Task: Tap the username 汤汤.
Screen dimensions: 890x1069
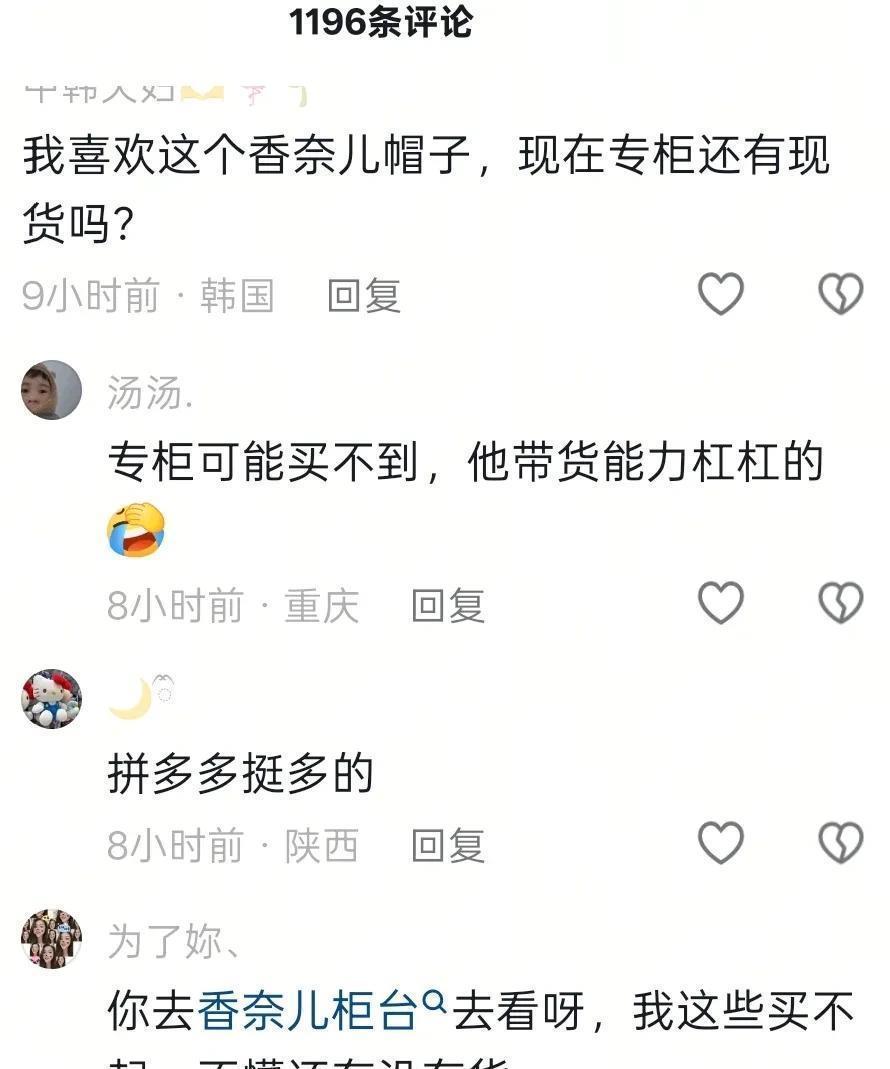Action: [150, 394]
